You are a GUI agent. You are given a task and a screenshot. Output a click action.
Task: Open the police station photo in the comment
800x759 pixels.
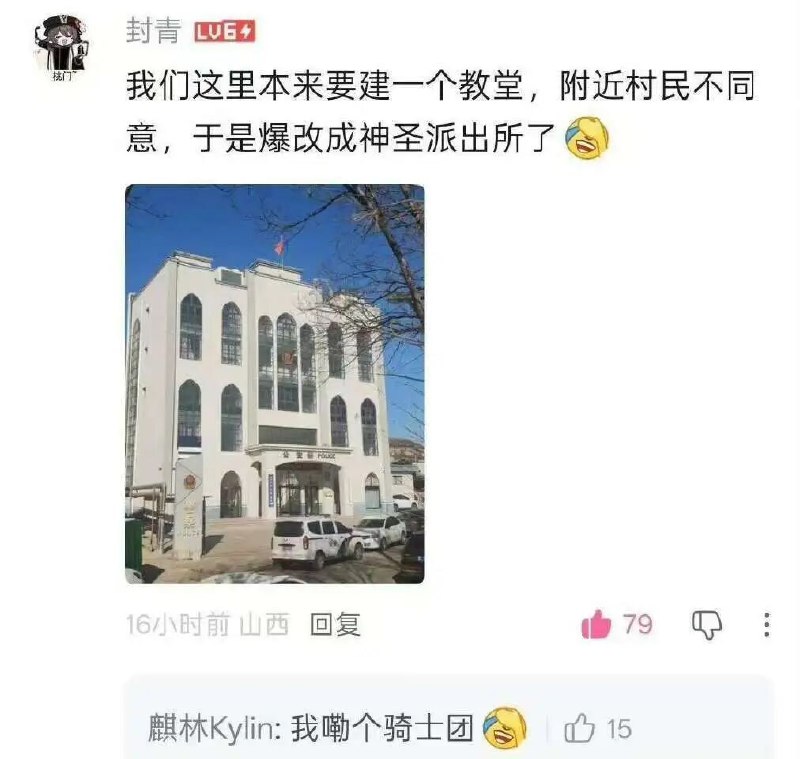point(274,383)
